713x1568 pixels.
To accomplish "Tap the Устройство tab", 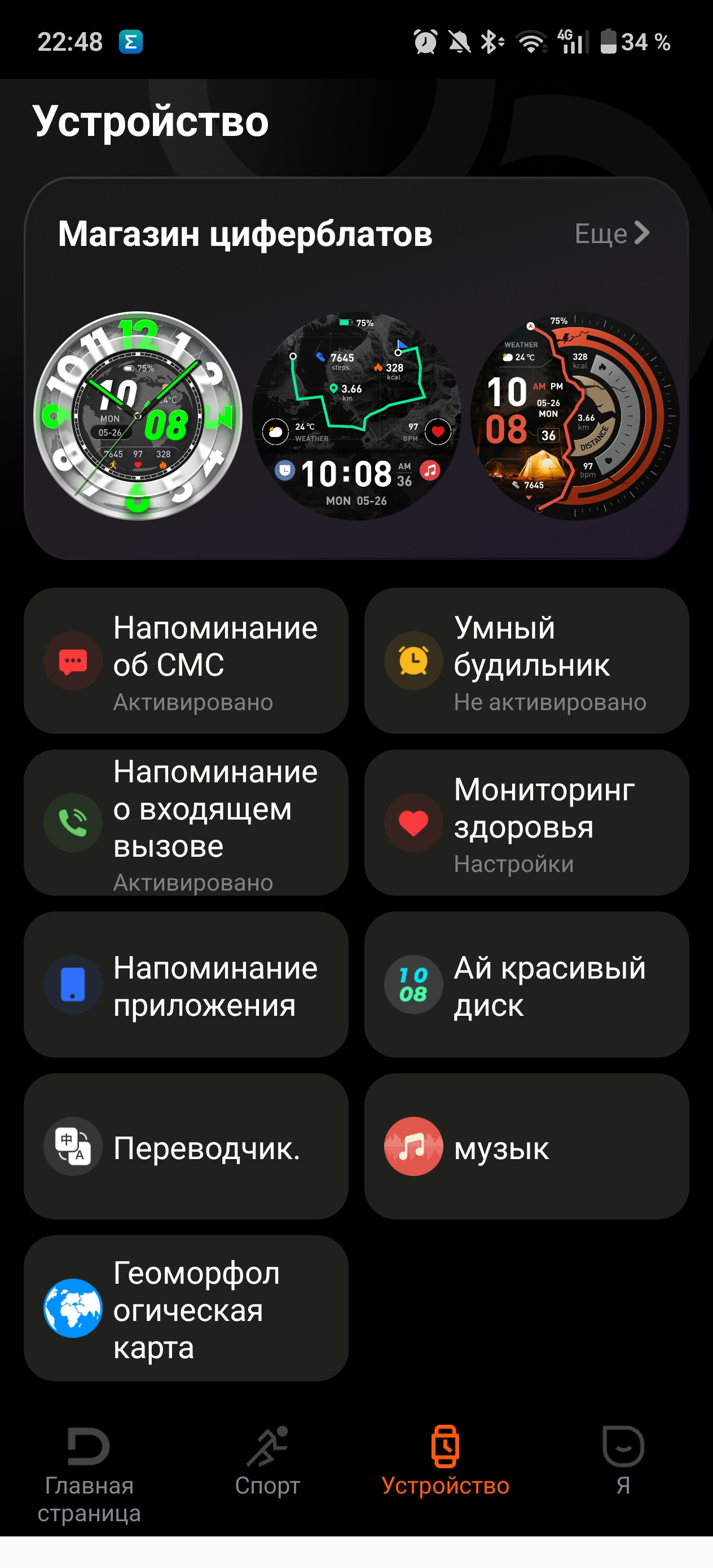I will point(445,1462).
